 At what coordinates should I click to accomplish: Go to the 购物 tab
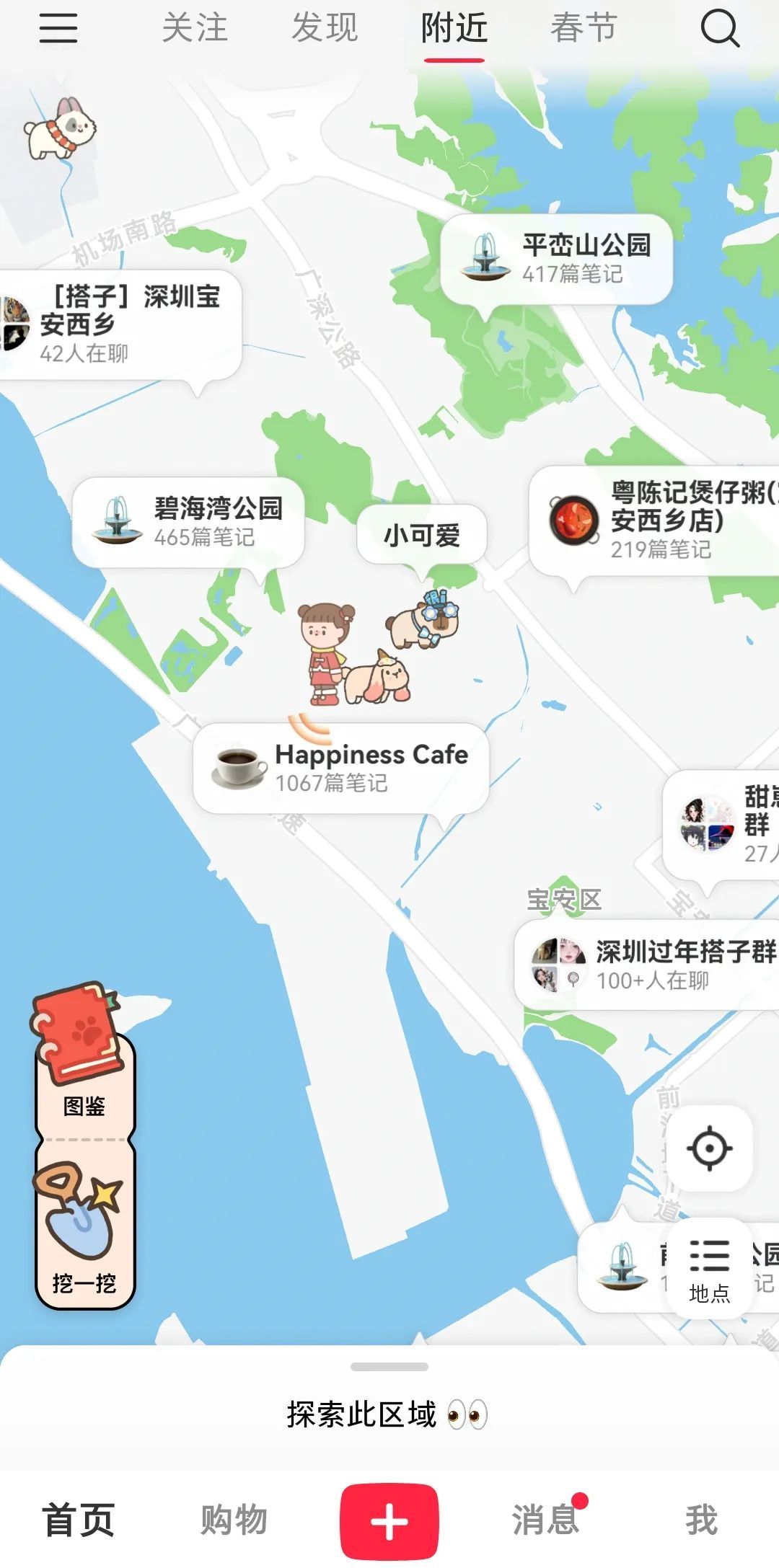click(234, 1520)
